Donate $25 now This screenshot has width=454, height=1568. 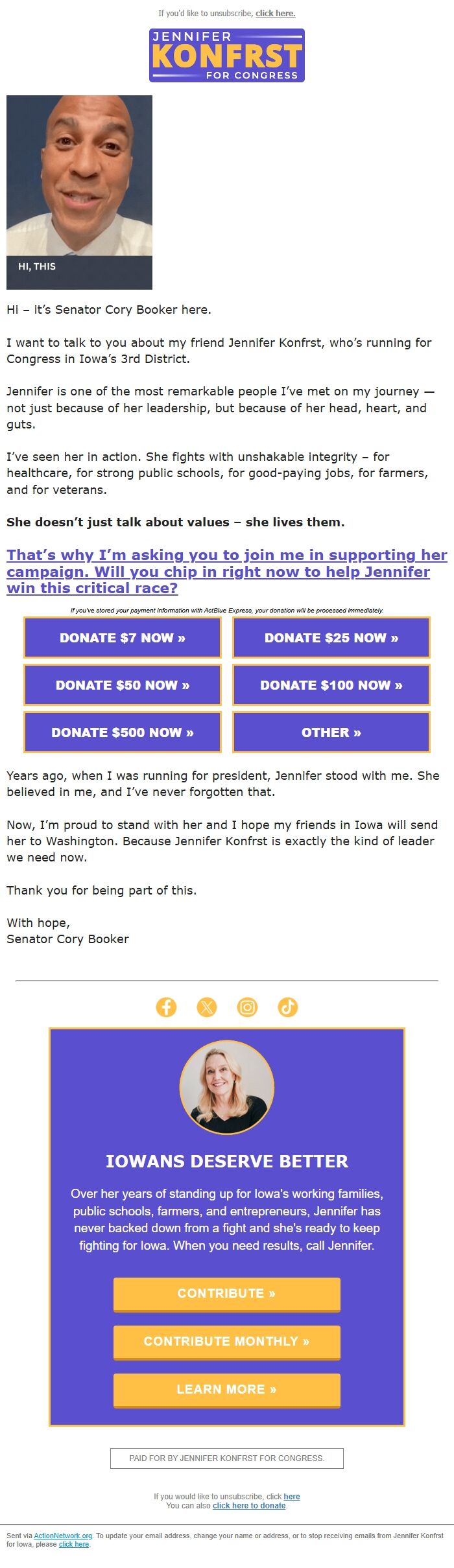[x=331, y=638]
